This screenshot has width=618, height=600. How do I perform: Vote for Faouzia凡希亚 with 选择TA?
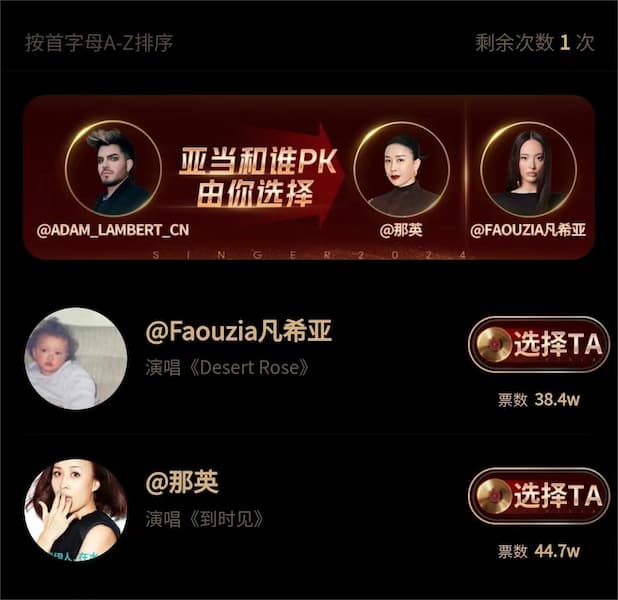538,346
